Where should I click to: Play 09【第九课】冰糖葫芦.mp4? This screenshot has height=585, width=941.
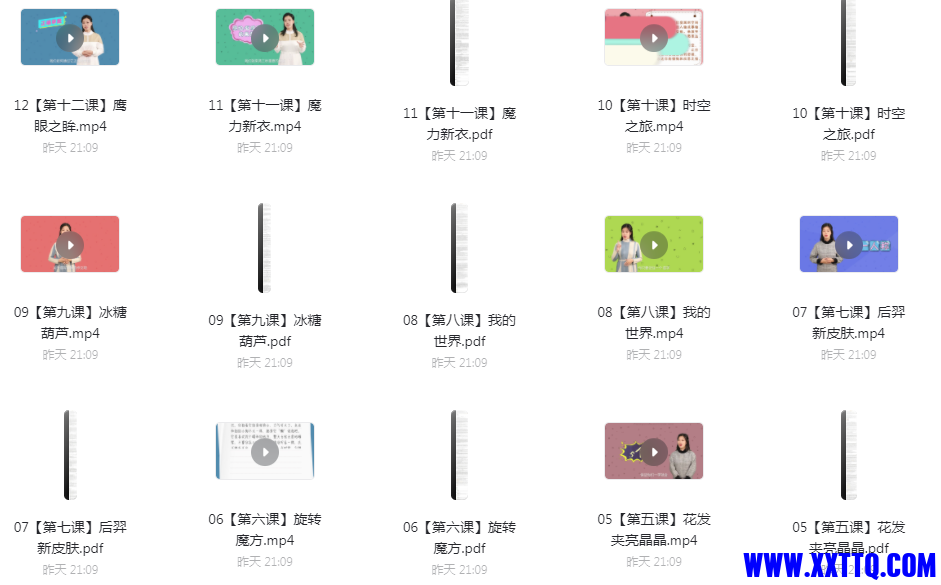(x=69, y=245)
